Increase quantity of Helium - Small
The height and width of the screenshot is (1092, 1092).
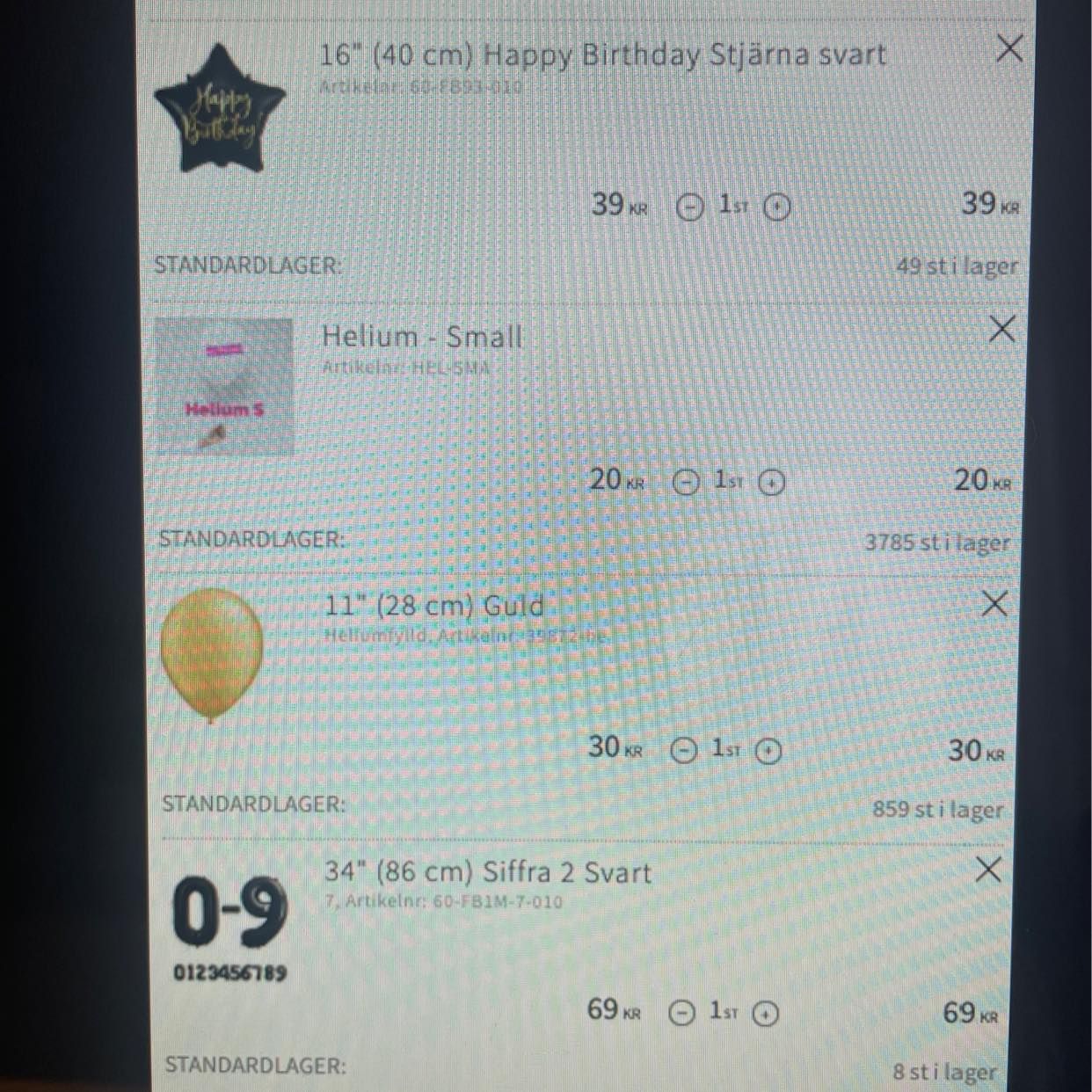771,483
